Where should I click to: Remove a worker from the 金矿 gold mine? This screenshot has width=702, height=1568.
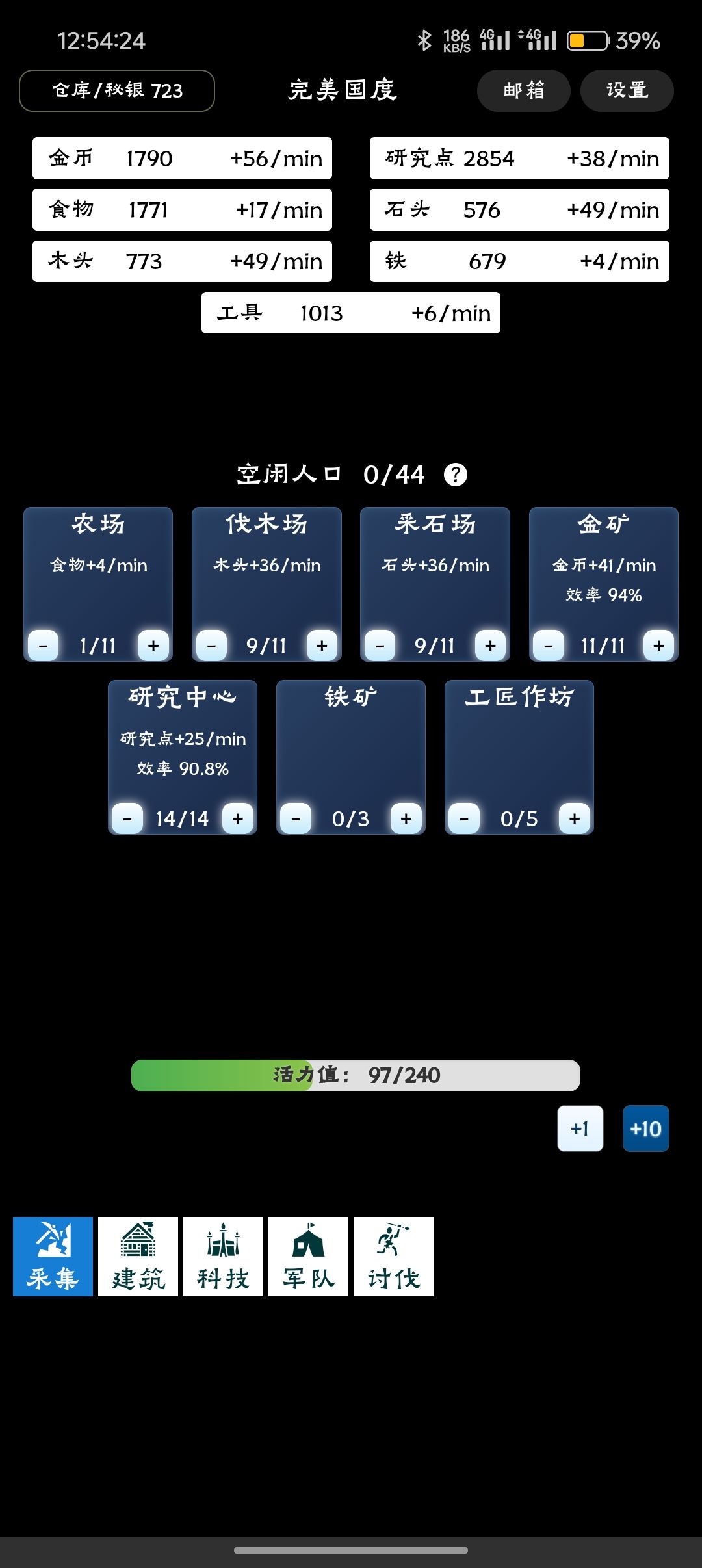click(x=547, y=645)
